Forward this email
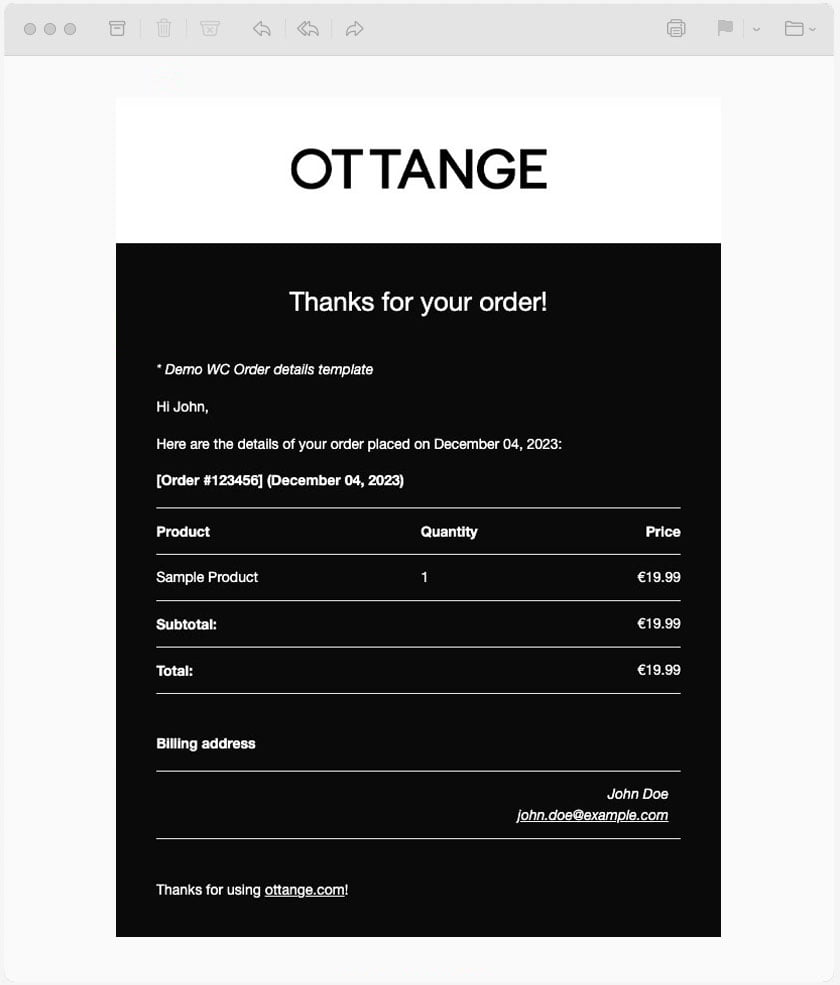Viewport: 840px width, 985px height. pyautogui.click(x=354, y=29)
